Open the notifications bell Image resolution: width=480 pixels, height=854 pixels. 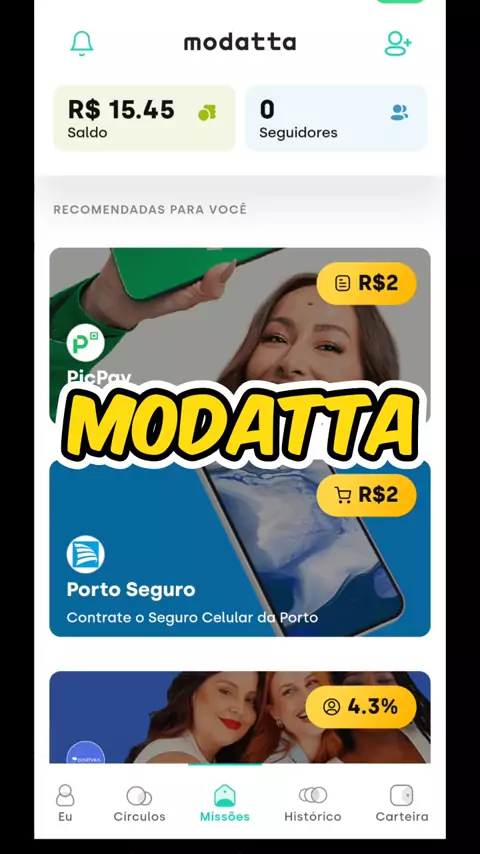[x=82, y=43]
